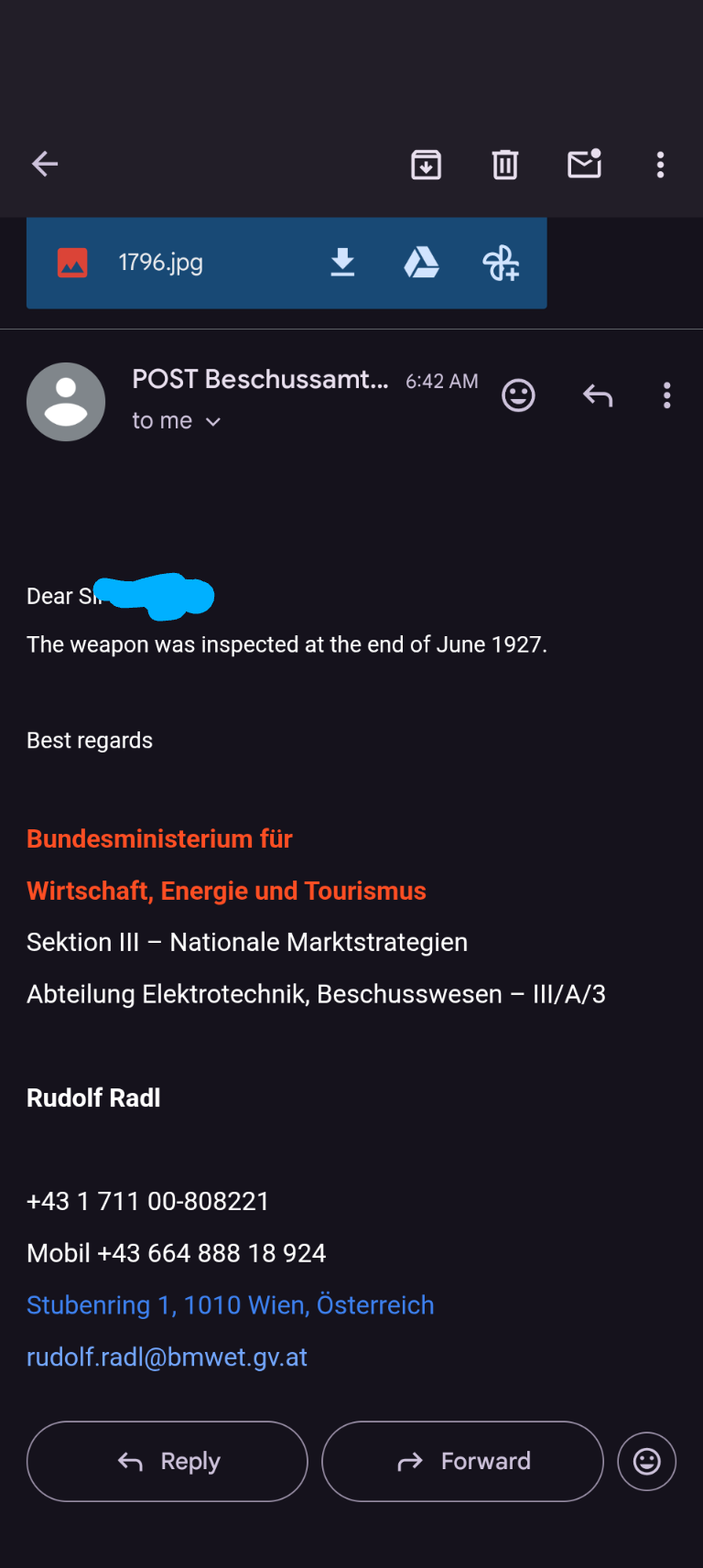This screenshot has width=703, height=1568.
Task: Forward this email
Action: [462, 1461]
